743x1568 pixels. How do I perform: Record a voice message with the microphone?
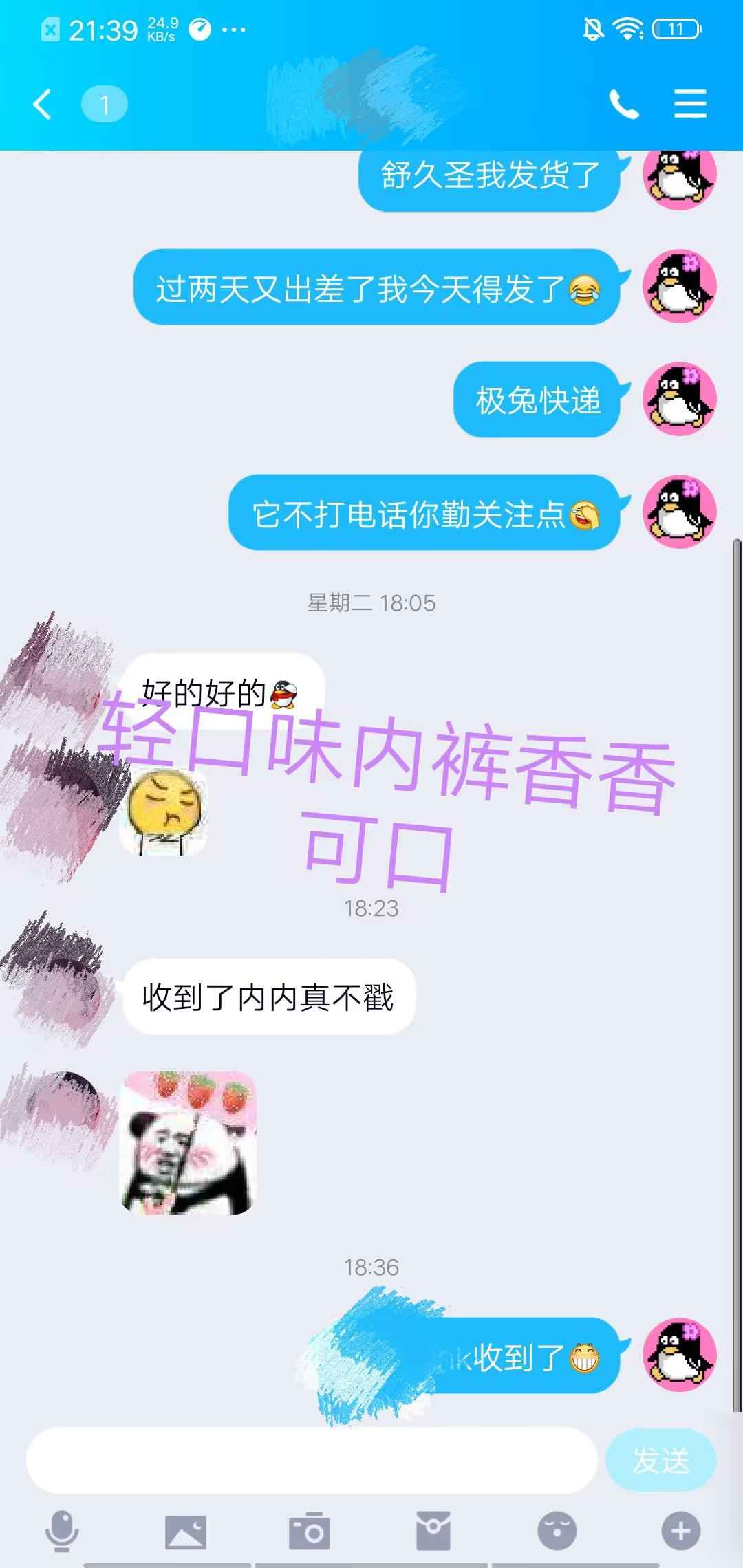click(x=62, y=1531)
